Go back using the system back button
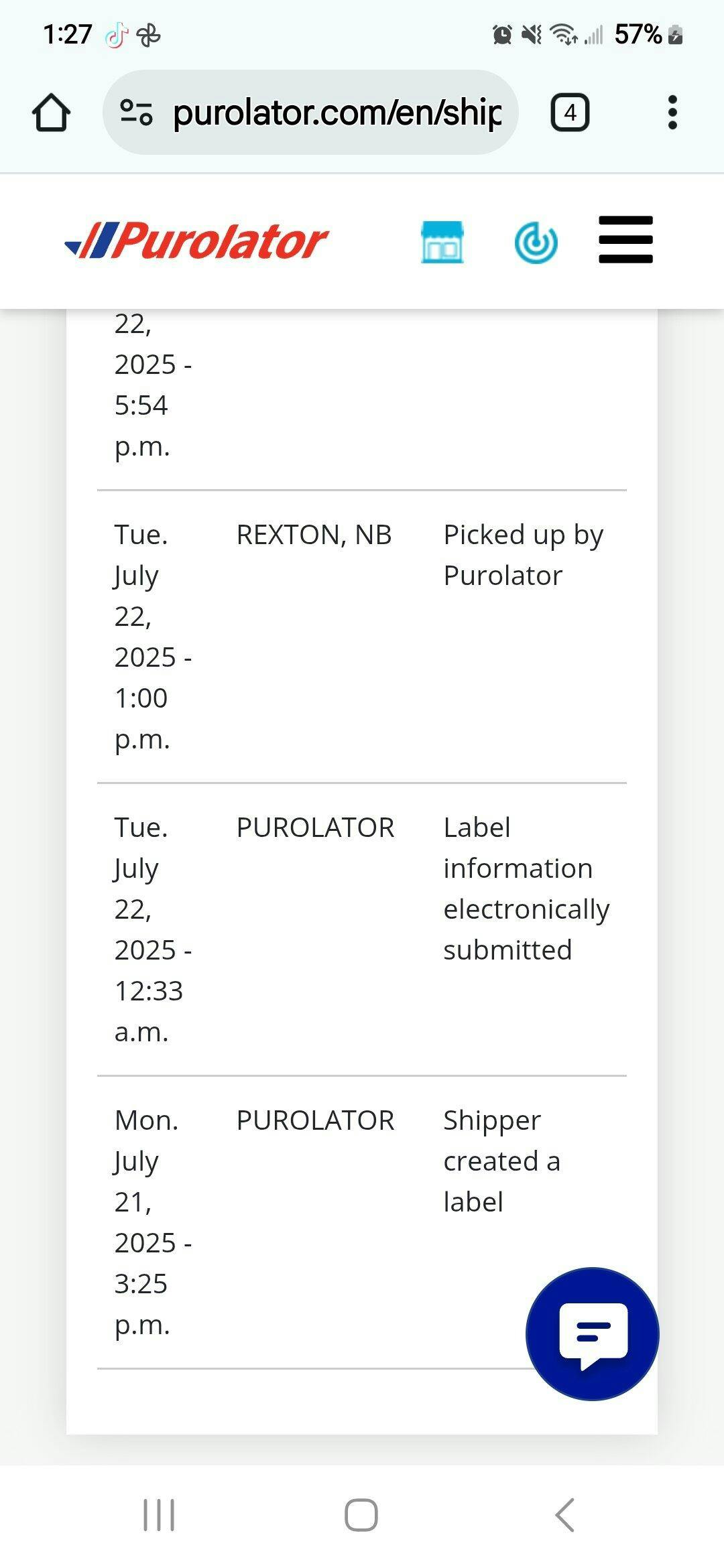 [x=565, y=1515]
